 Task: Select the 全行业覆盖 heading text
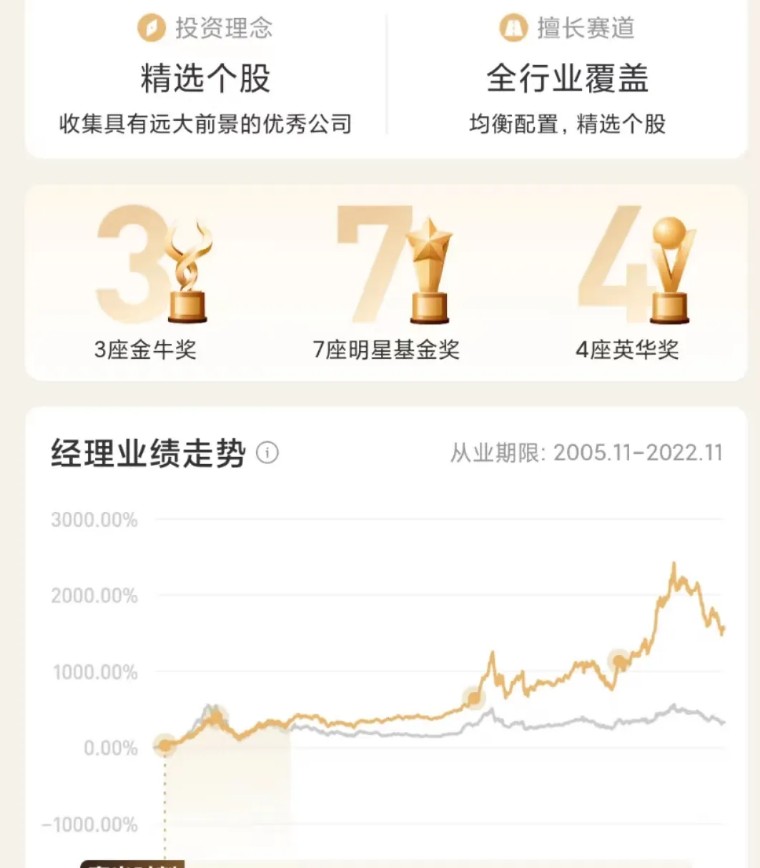coord(566,79)
